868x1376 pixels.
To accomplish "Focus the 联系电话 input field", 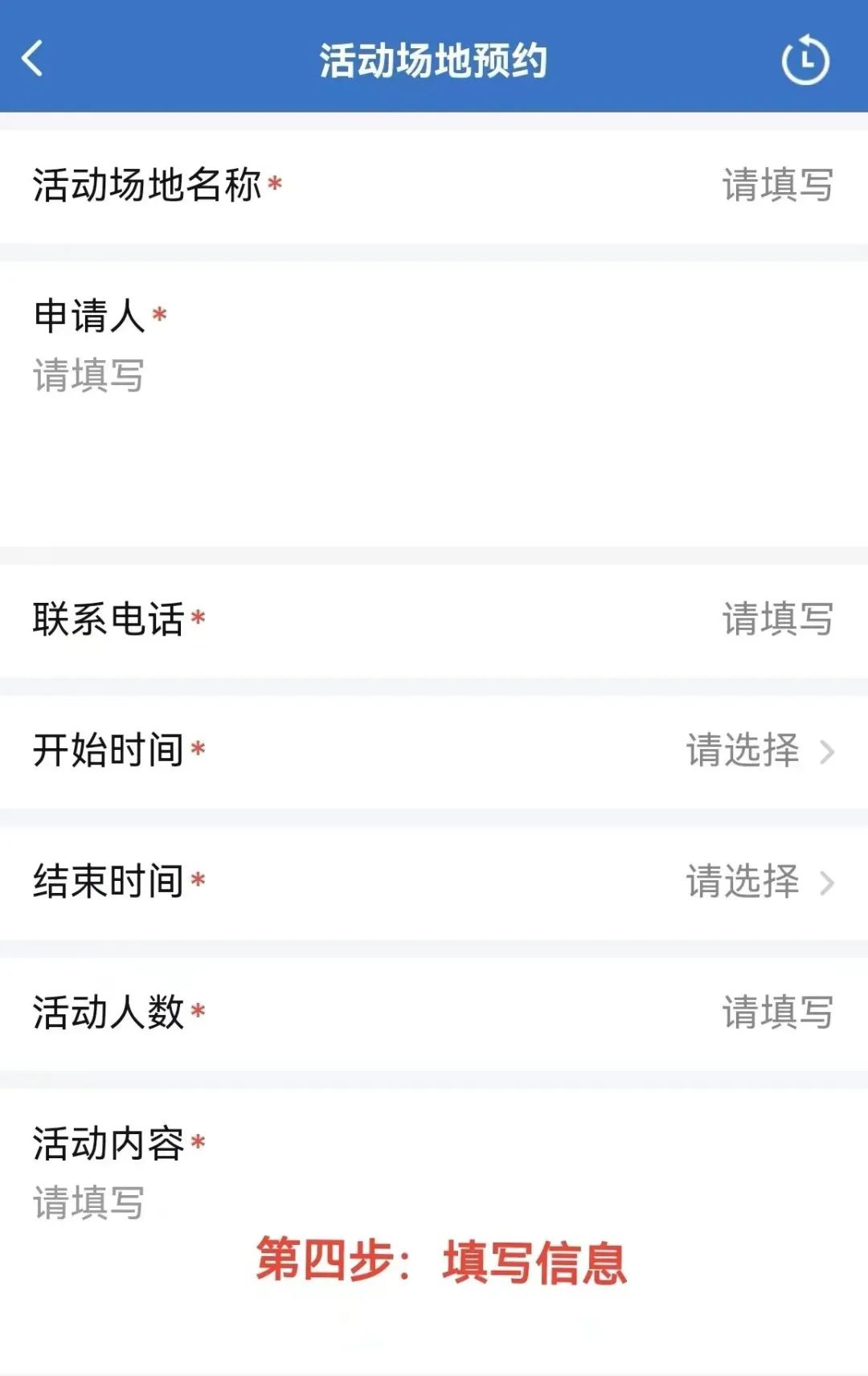I will [x=776, y=620].
